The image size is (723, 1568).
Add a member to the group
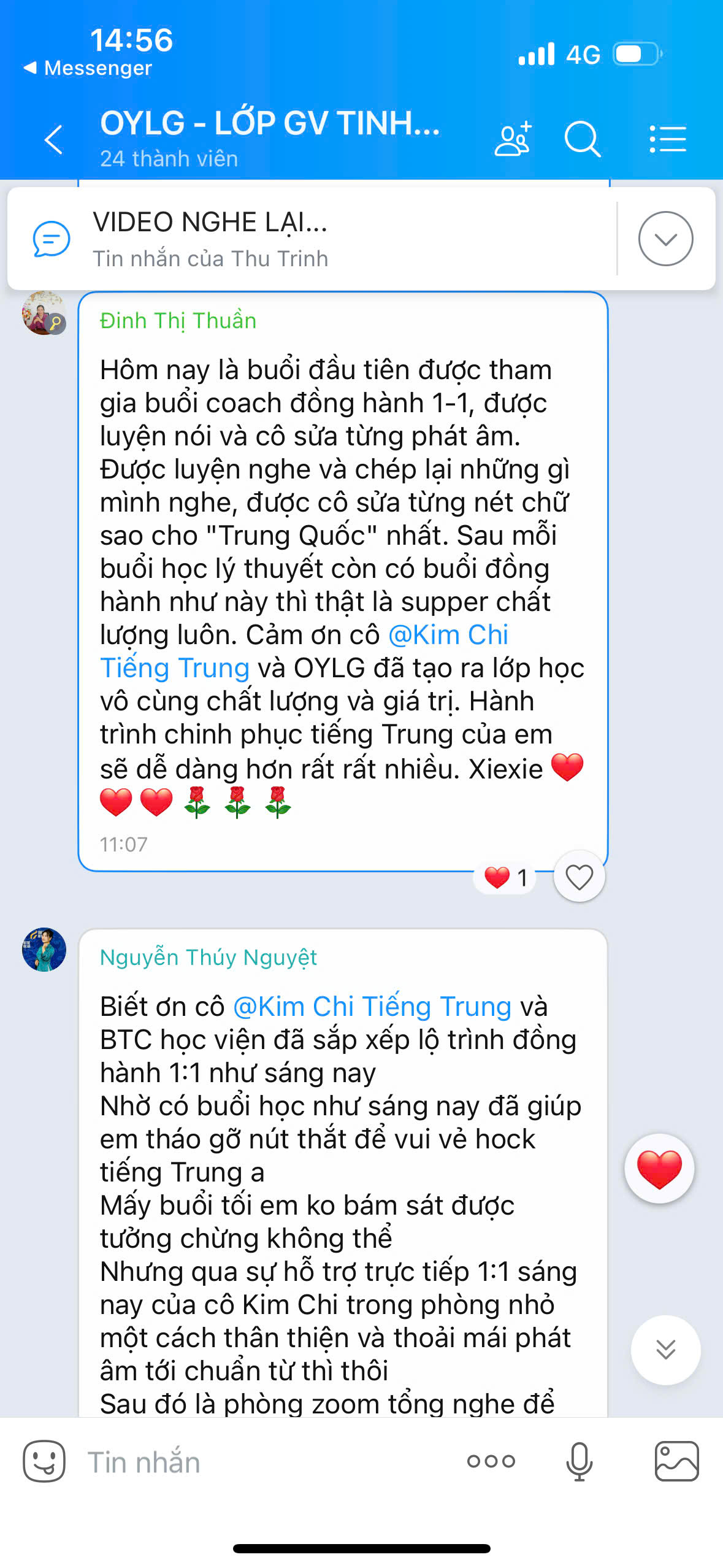(513, 139)
